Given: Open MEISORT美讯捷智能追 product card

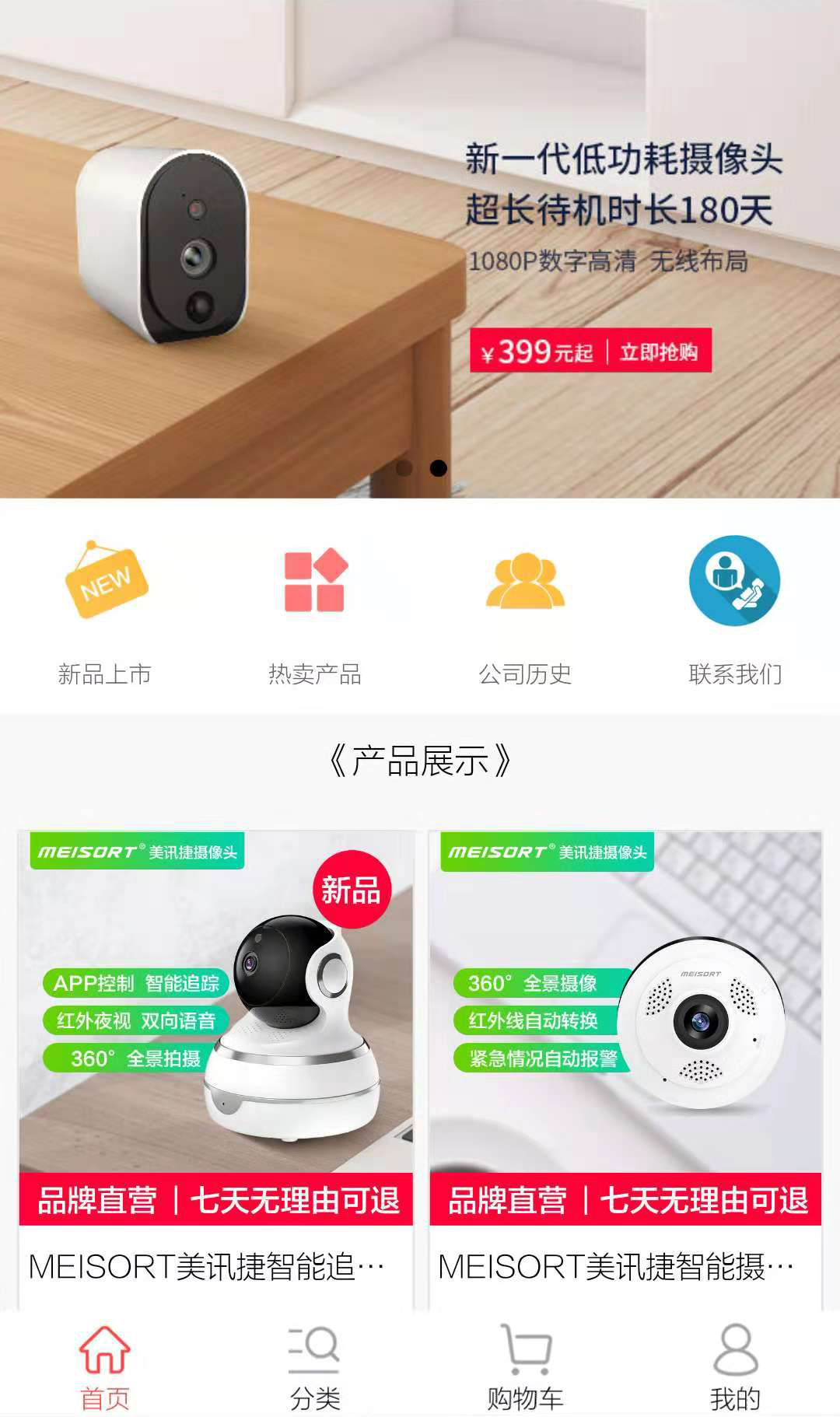Looking at the screenshot, I should [215, 1065].
